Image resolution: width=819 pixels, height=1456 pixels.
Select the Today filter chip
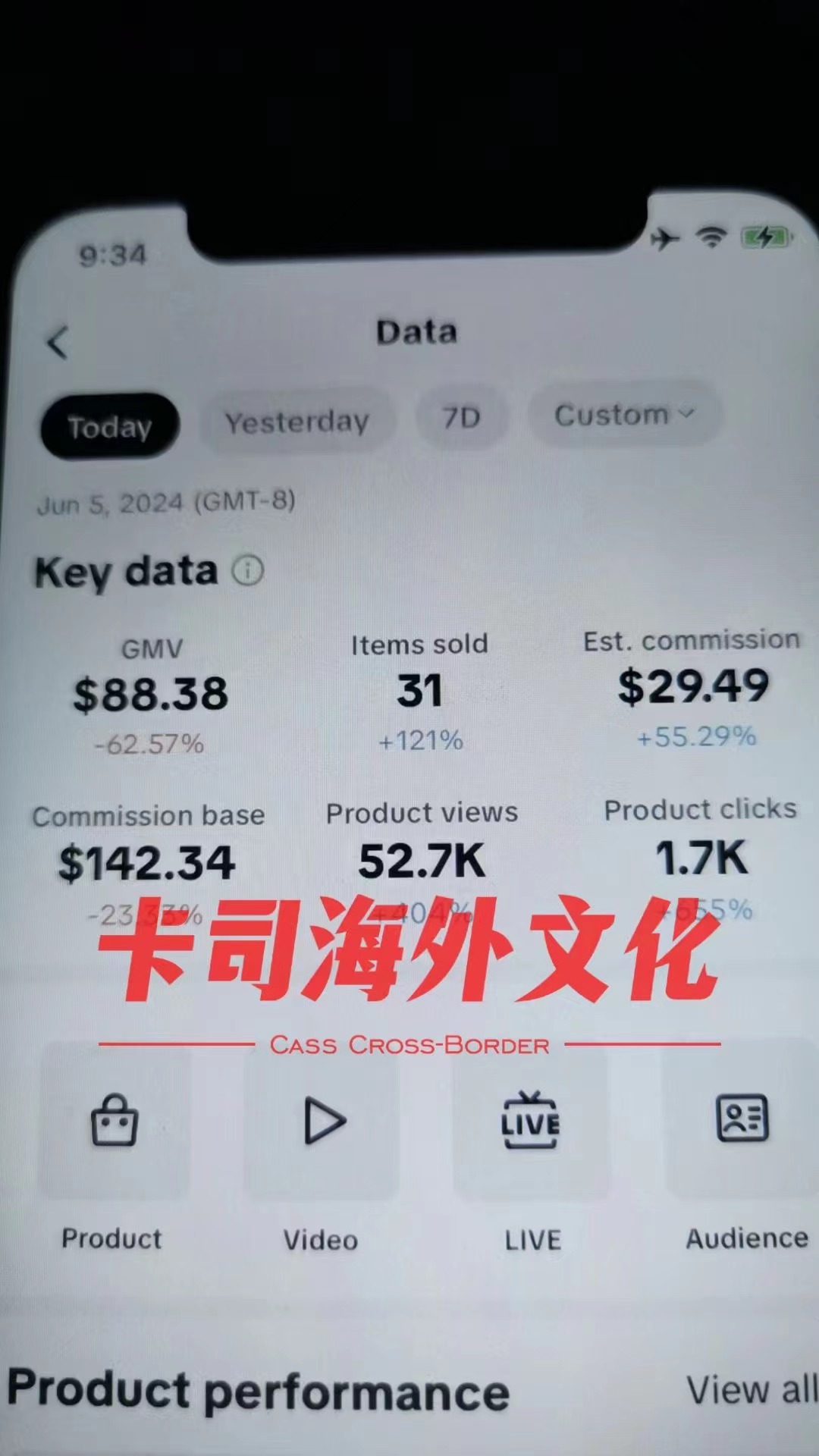pyautogui.click(x=109, y=426)
